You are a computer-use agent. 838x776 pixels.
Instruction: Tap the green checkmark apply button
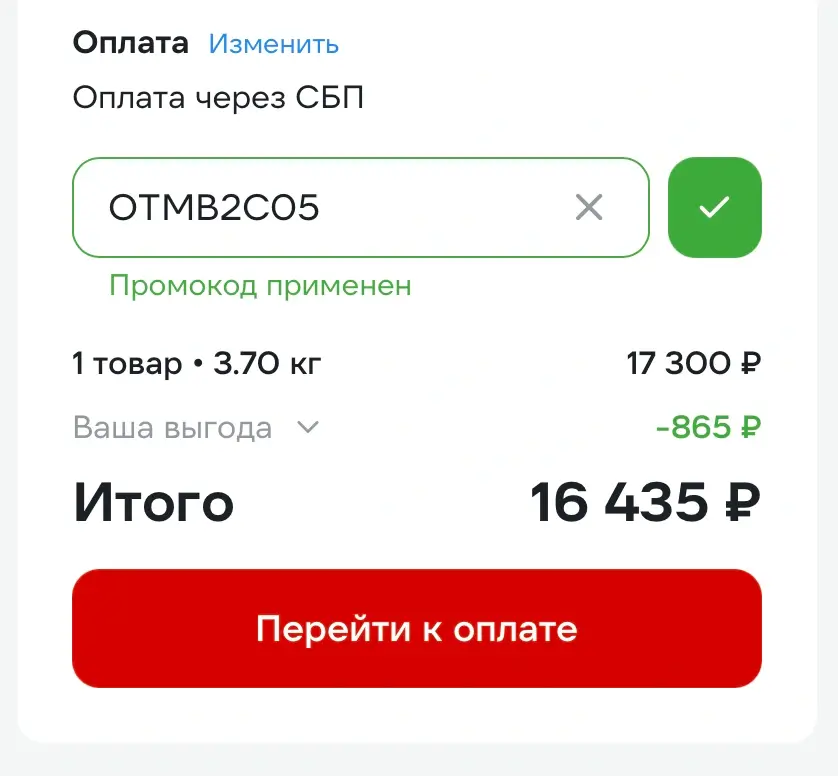[714, 207]
